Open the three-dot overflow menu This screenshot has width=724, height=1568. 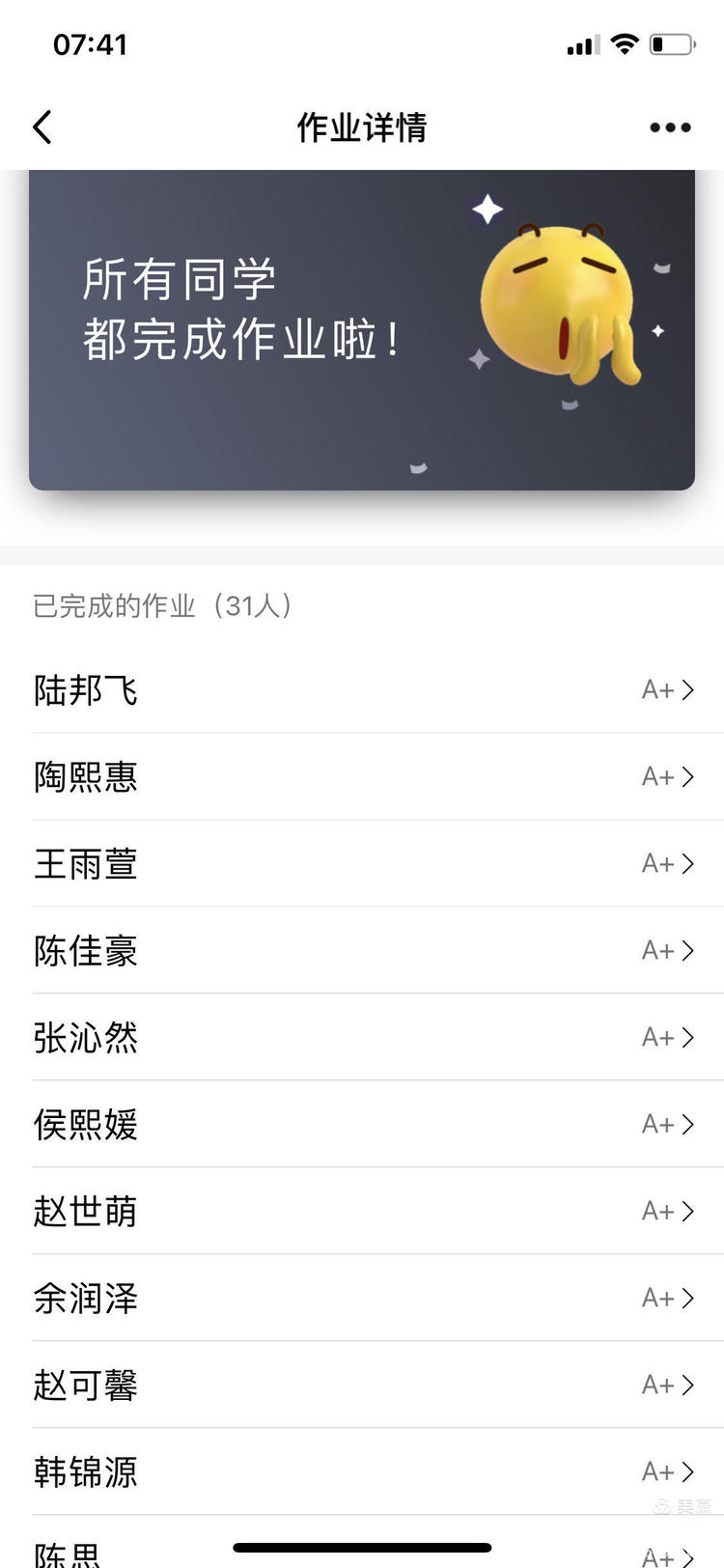click(x=670, y=127)
